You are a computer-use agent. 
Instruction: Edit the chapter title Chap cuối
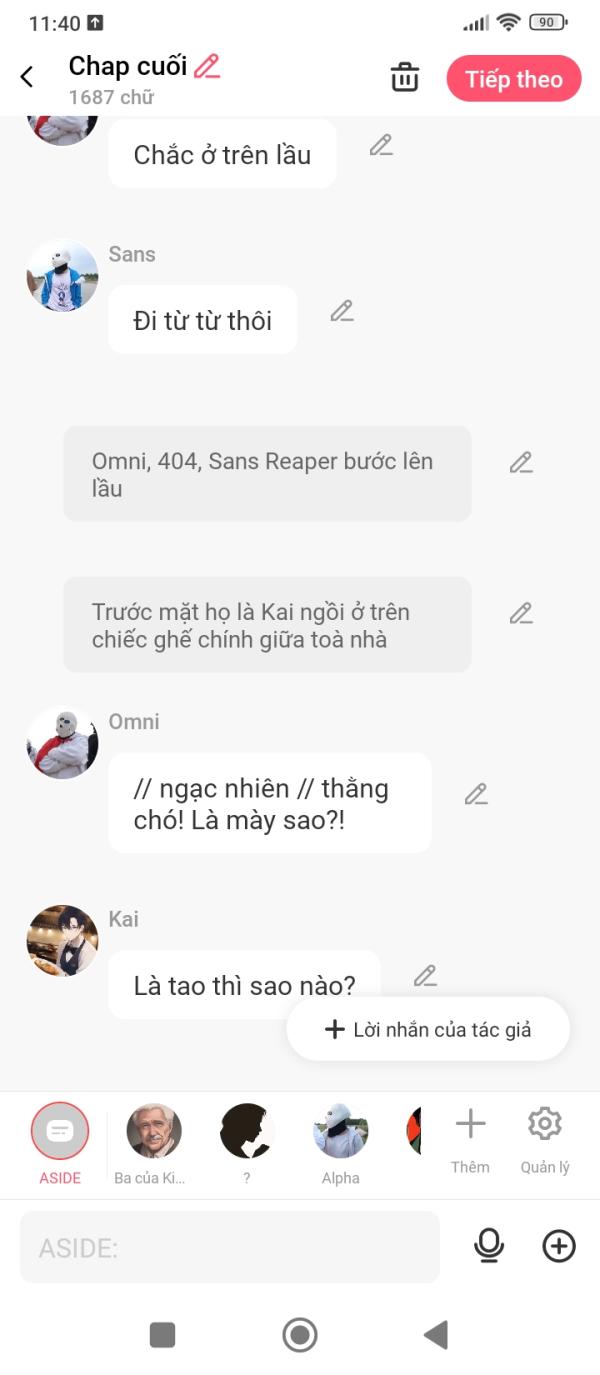pos(207,67)
